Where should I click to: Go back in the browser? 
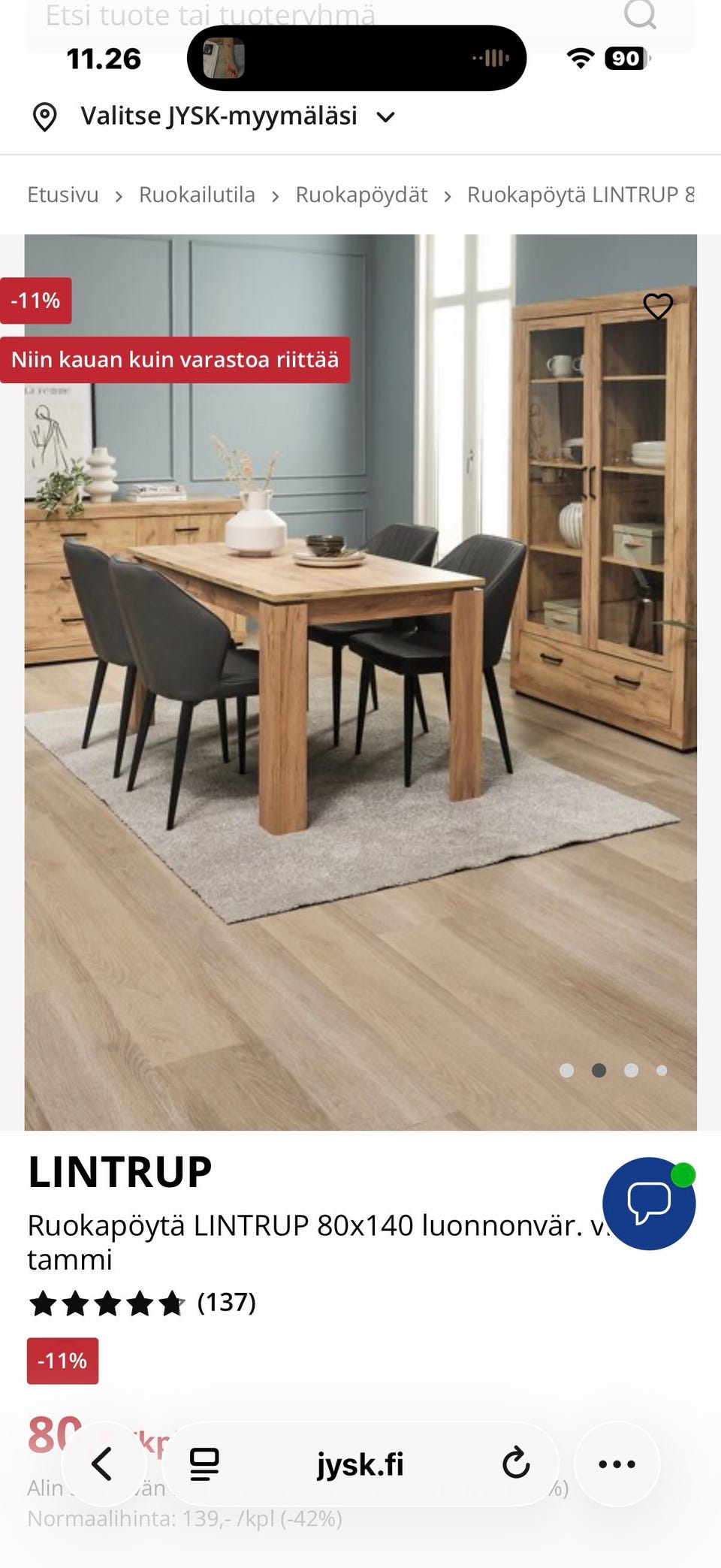[102, 1464]
